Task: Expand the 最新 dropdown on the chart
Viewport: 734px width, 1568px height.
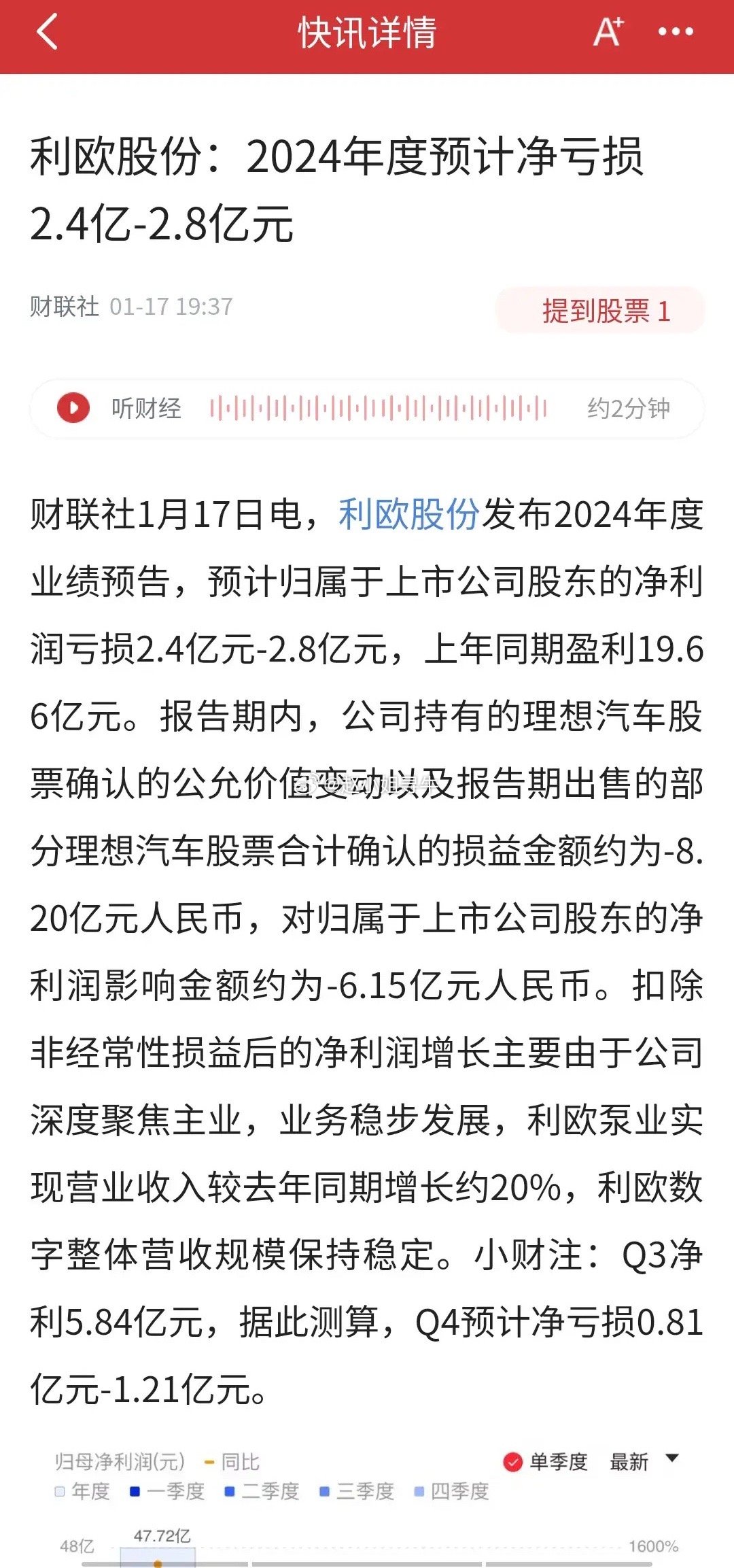Action: click(x=644, y=1461)
